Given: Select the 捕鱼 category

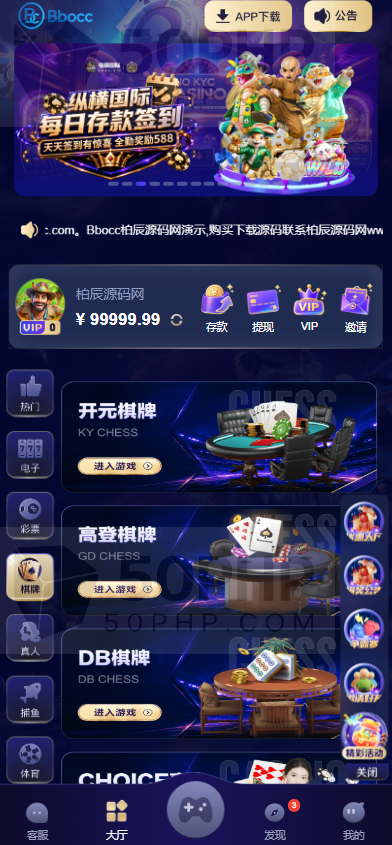Looking at the screenshot, I should (x=30, y=699).
